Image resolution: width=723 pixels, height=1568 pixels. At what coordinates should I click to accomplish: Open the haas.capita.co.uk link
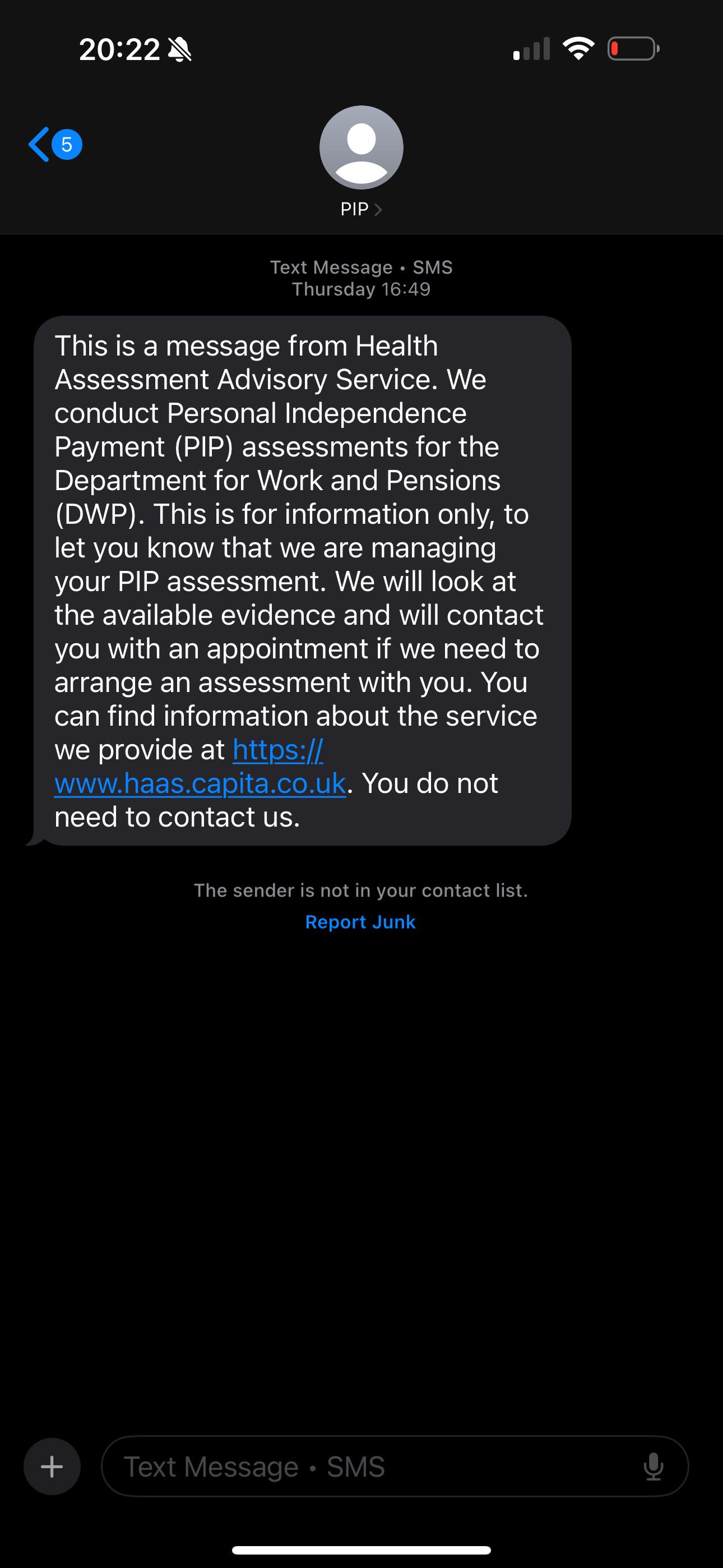click(x=200, y=783)
